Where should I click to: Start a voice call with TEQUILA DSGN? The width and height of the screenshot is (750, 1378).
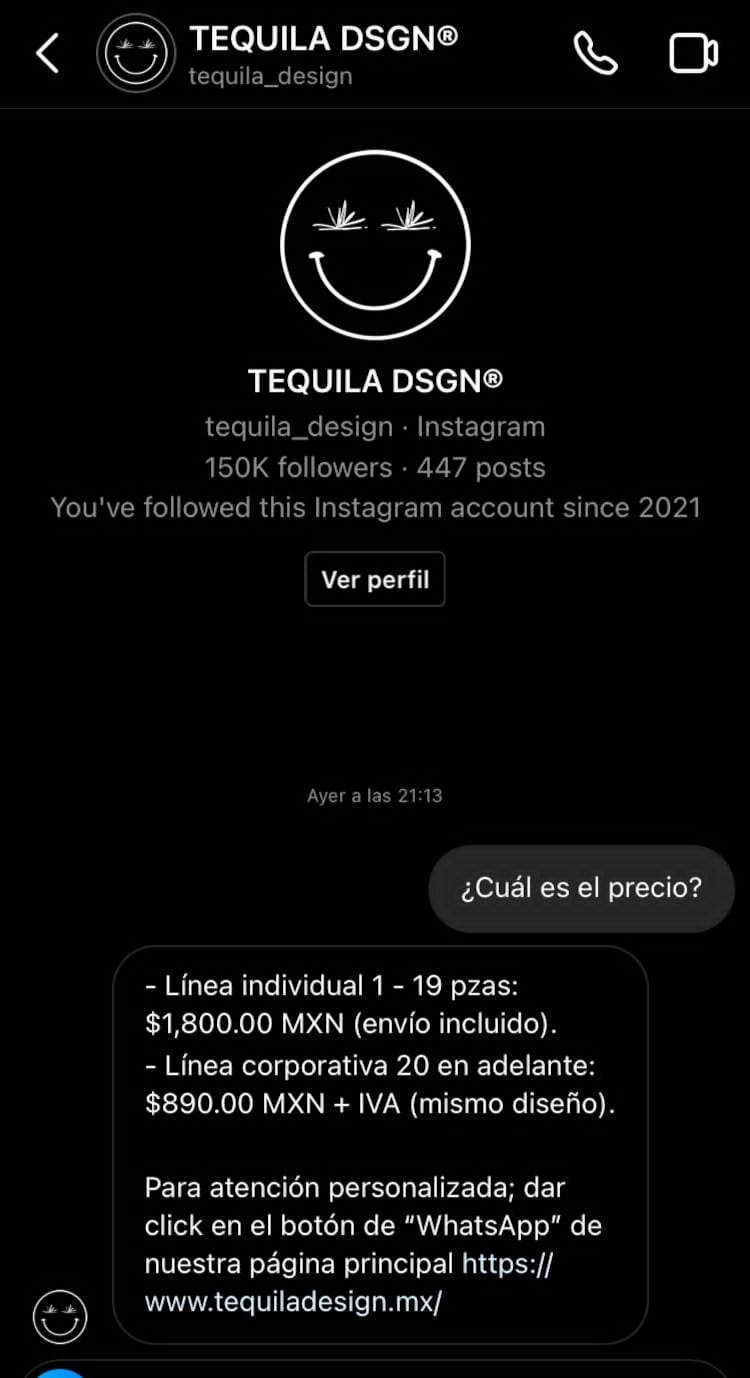click(x=596, y=54)
